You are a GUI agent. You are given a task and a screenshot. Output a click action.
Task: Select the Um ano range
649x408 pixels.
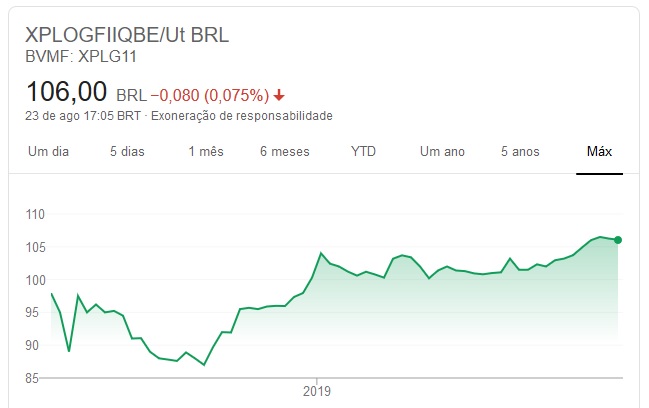click(x=442, y=152)
